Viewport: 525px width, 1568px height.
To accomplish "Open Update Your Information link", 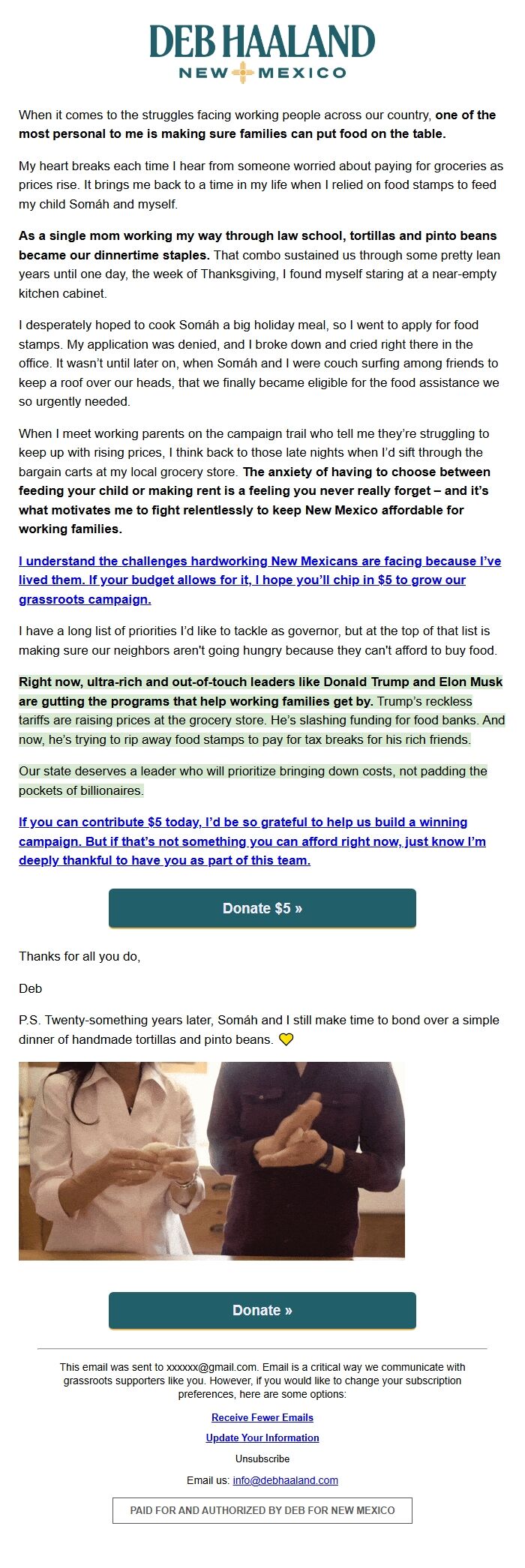I will 262,1438.
